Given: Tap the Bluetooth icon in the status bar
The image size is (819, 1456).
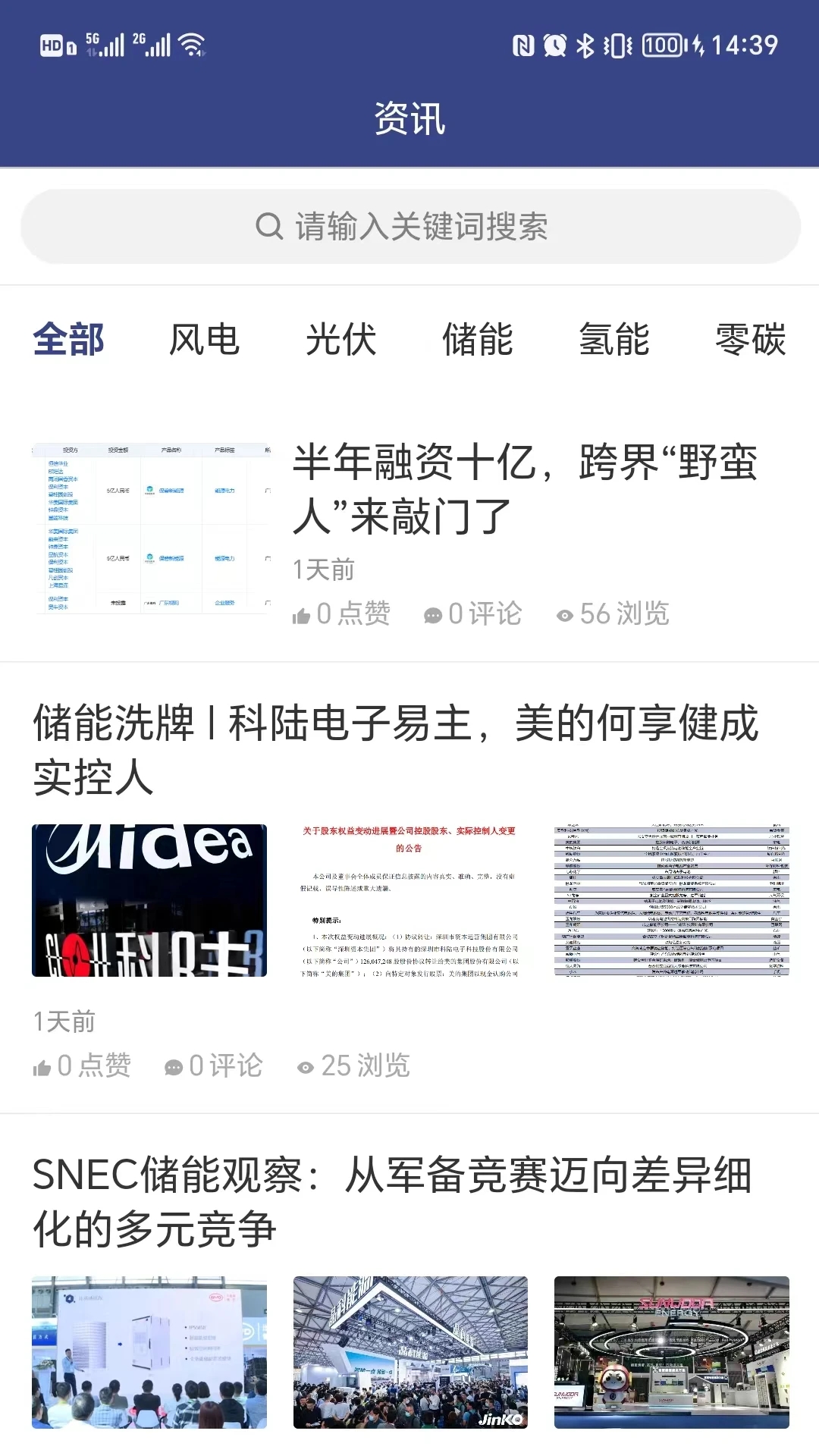Looking at the screenshot, I should point(585,45).
